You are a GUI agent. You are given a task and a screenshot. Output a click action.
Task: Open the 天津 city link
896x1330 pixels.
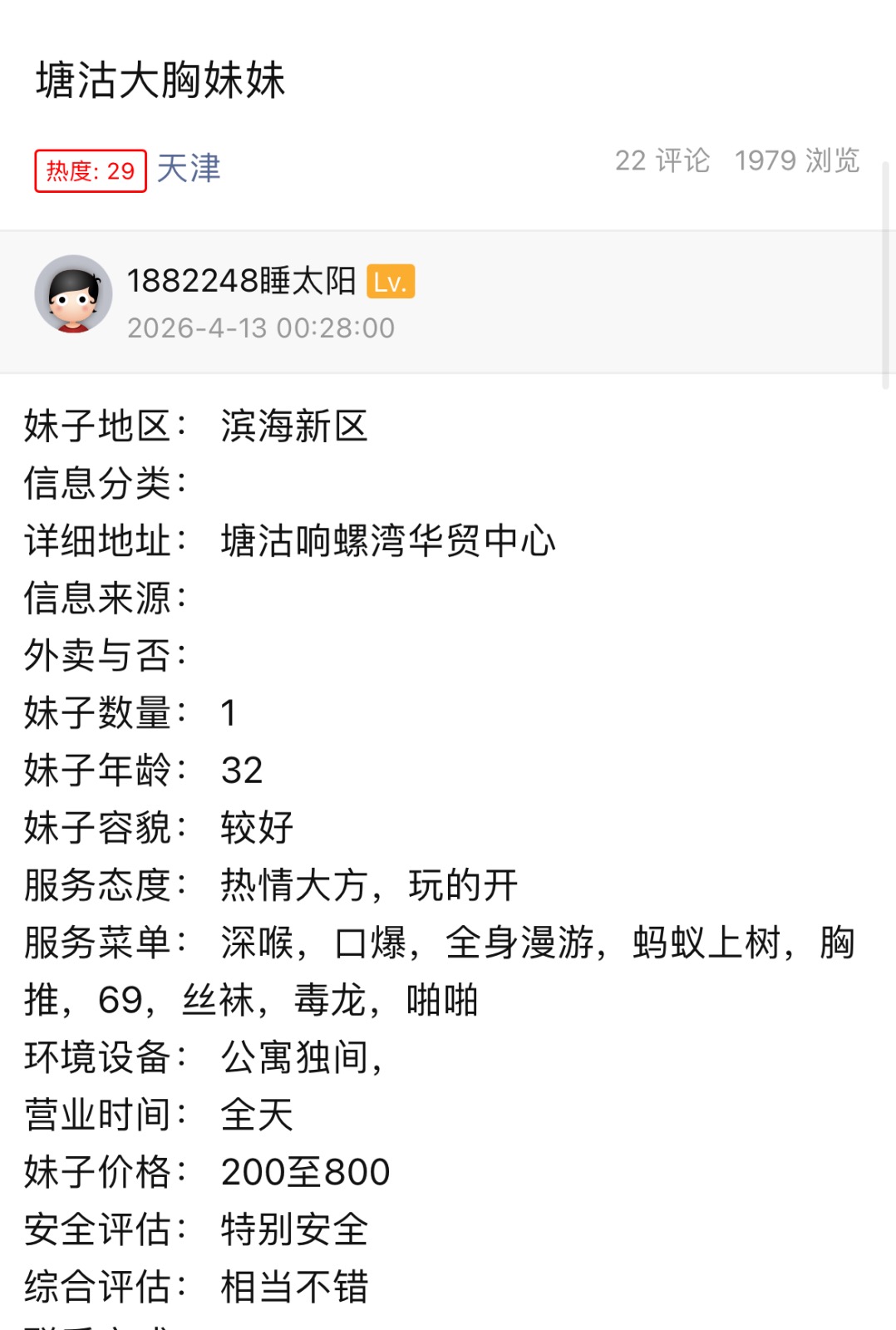189,169
